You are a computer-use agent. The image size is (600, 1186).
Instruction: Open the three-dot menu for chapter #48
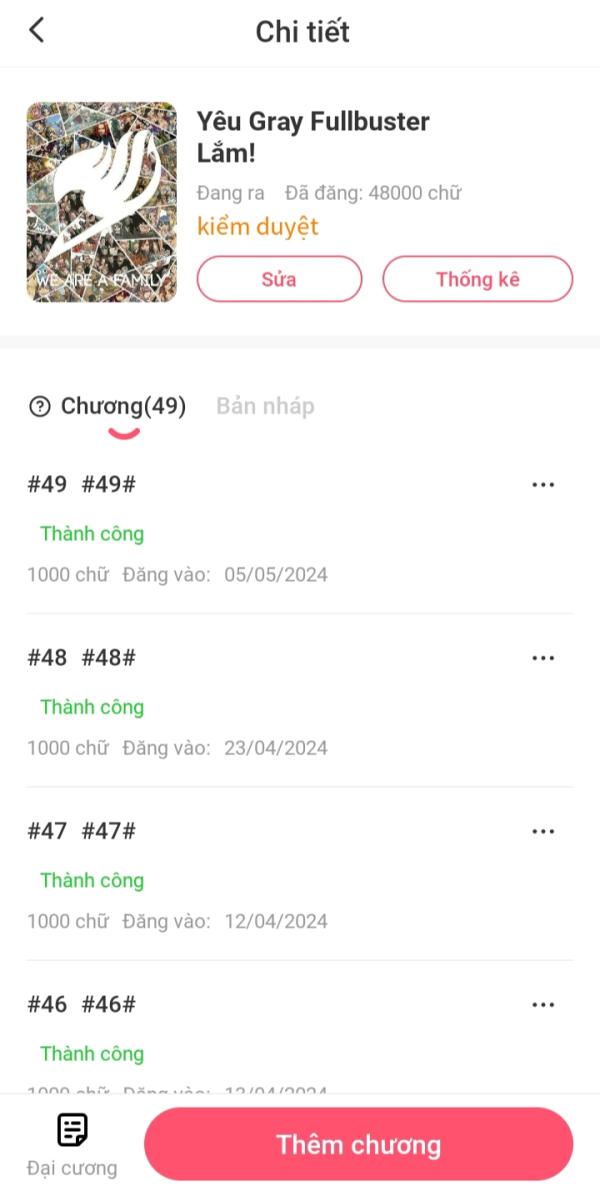tap(543, 658)
